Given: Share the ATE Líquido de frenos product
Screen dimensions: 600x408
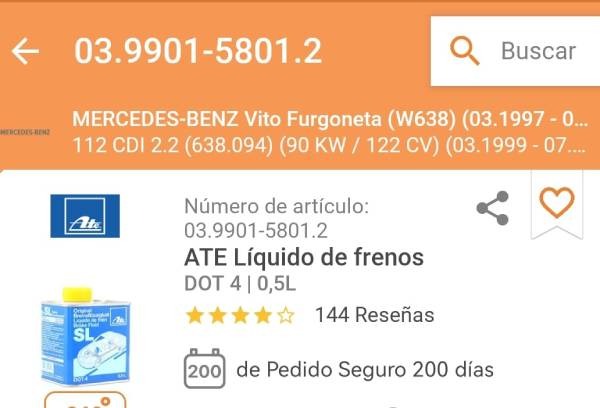Looking at the screenshot, I should coord(492,208).
